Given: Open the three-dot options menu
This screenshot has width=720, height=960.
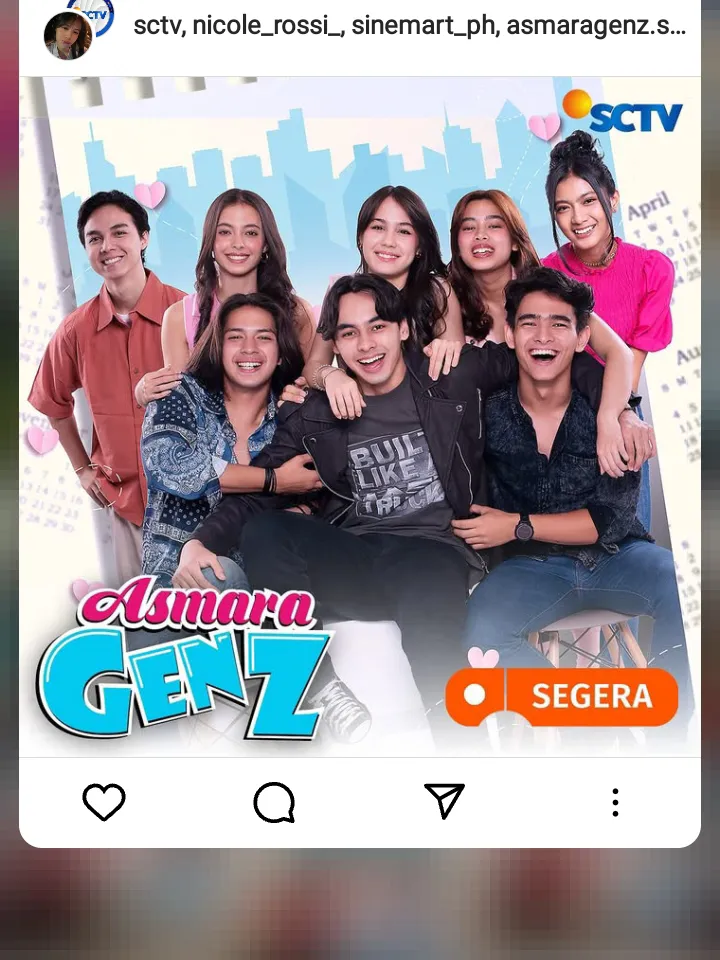Looking at the screenshot, I should pos(615,802).
